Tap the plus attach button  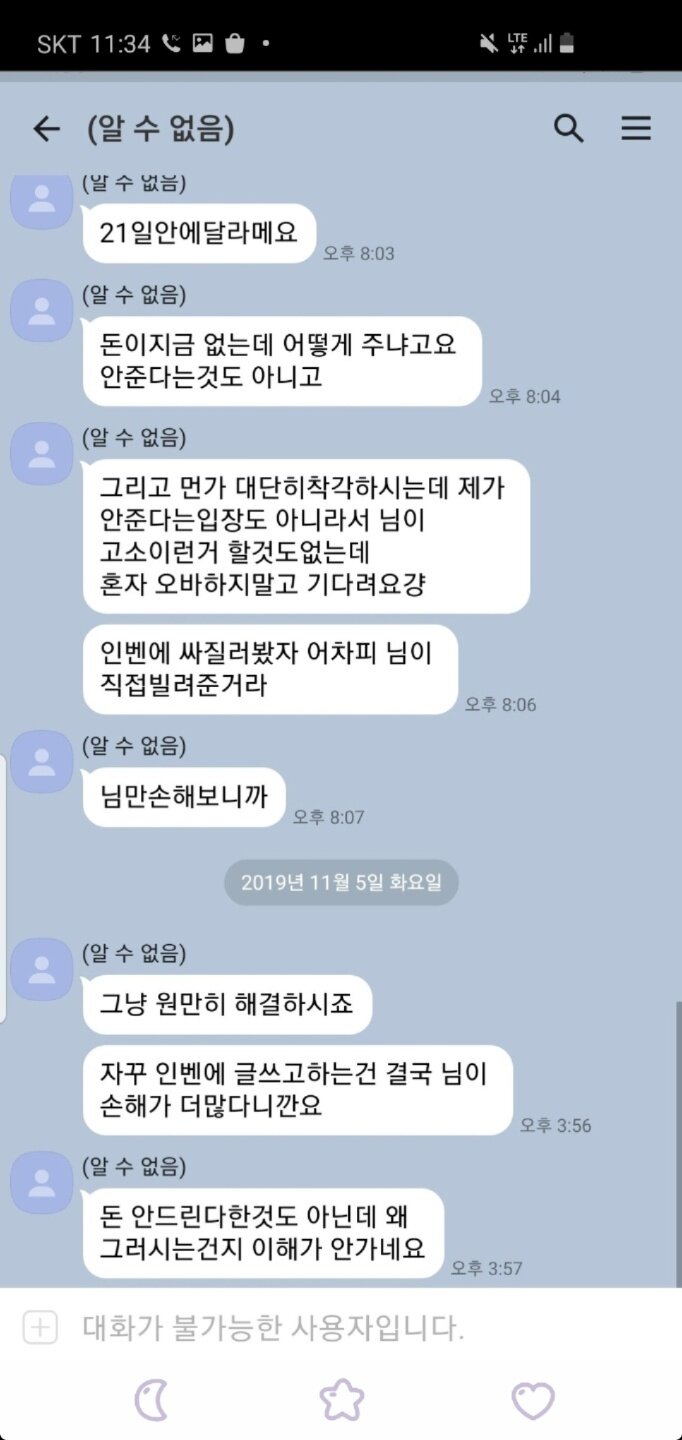(x=40, y=1328)
